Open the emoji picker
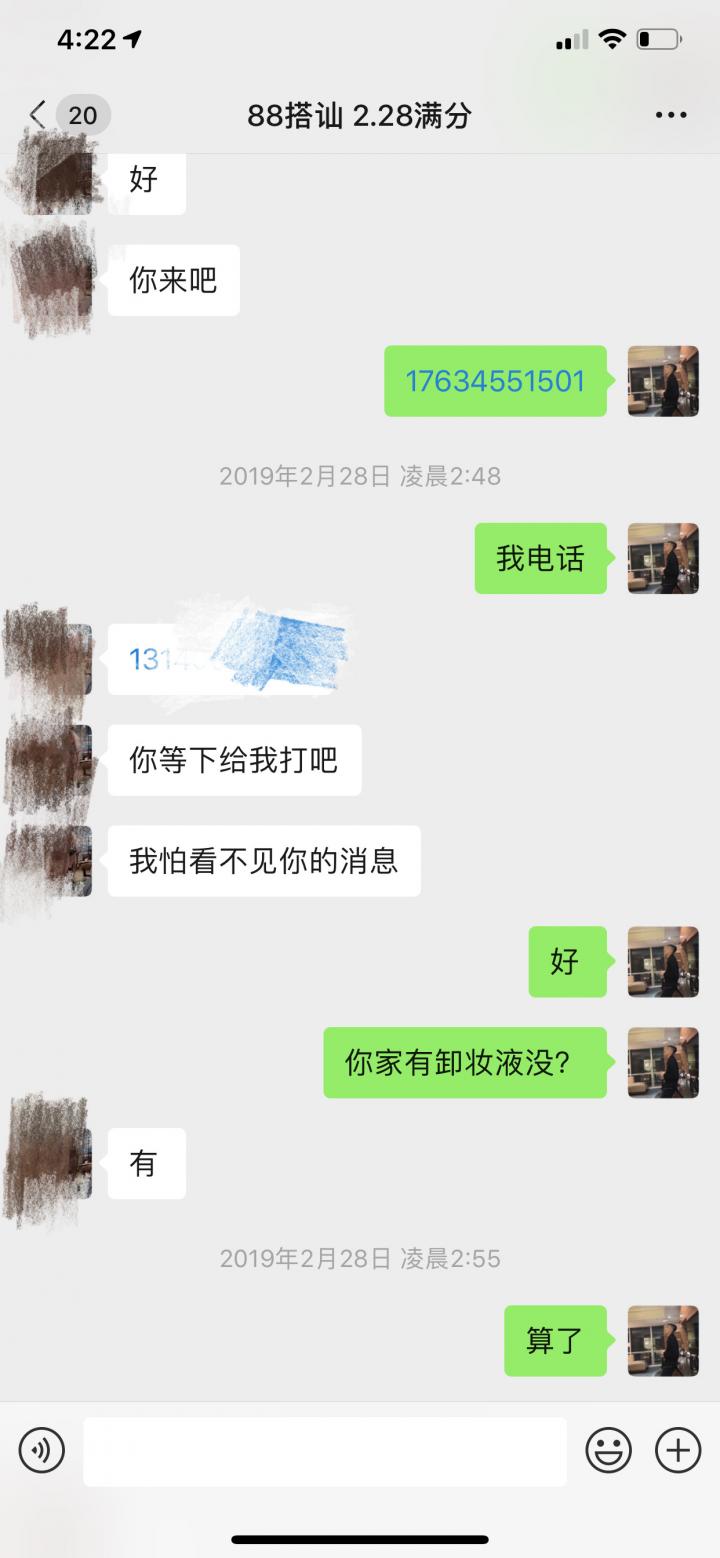The width and height of the screenshot is (720, 1558). [x=609, y=1450]
